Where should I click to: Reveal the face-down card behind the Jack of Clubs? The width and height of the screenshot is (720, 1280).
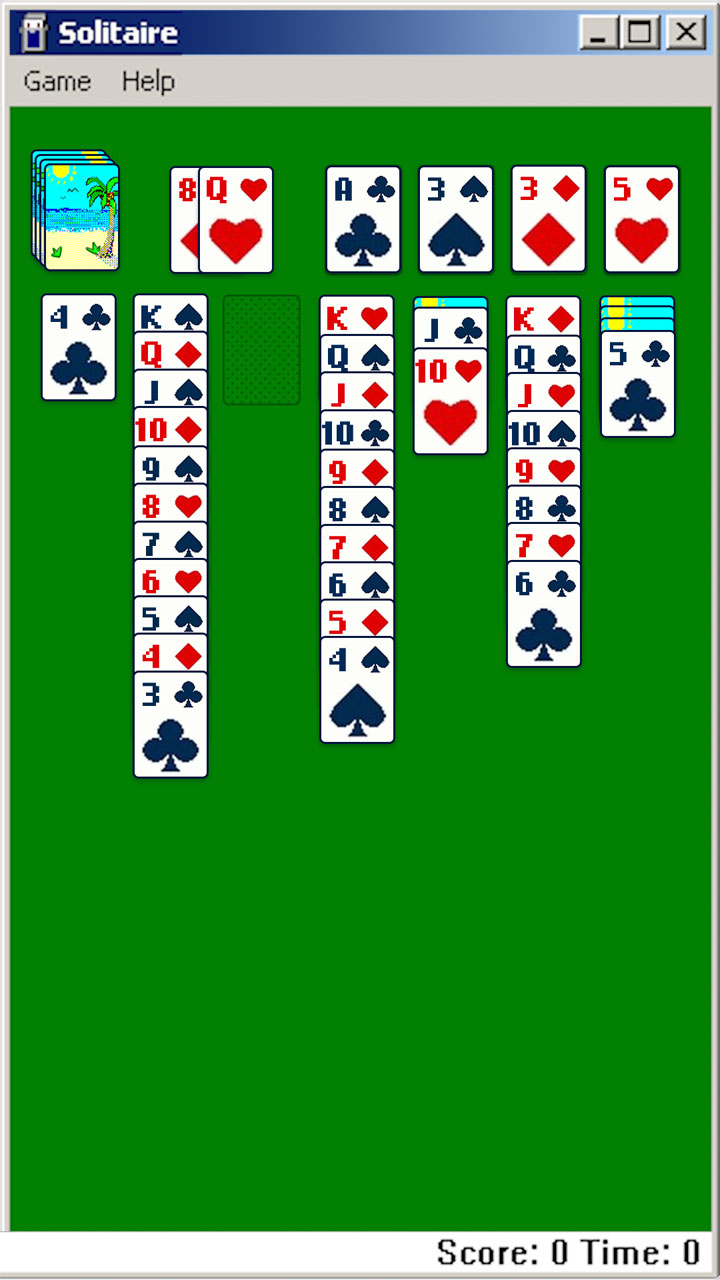click(x=450, y=302)
